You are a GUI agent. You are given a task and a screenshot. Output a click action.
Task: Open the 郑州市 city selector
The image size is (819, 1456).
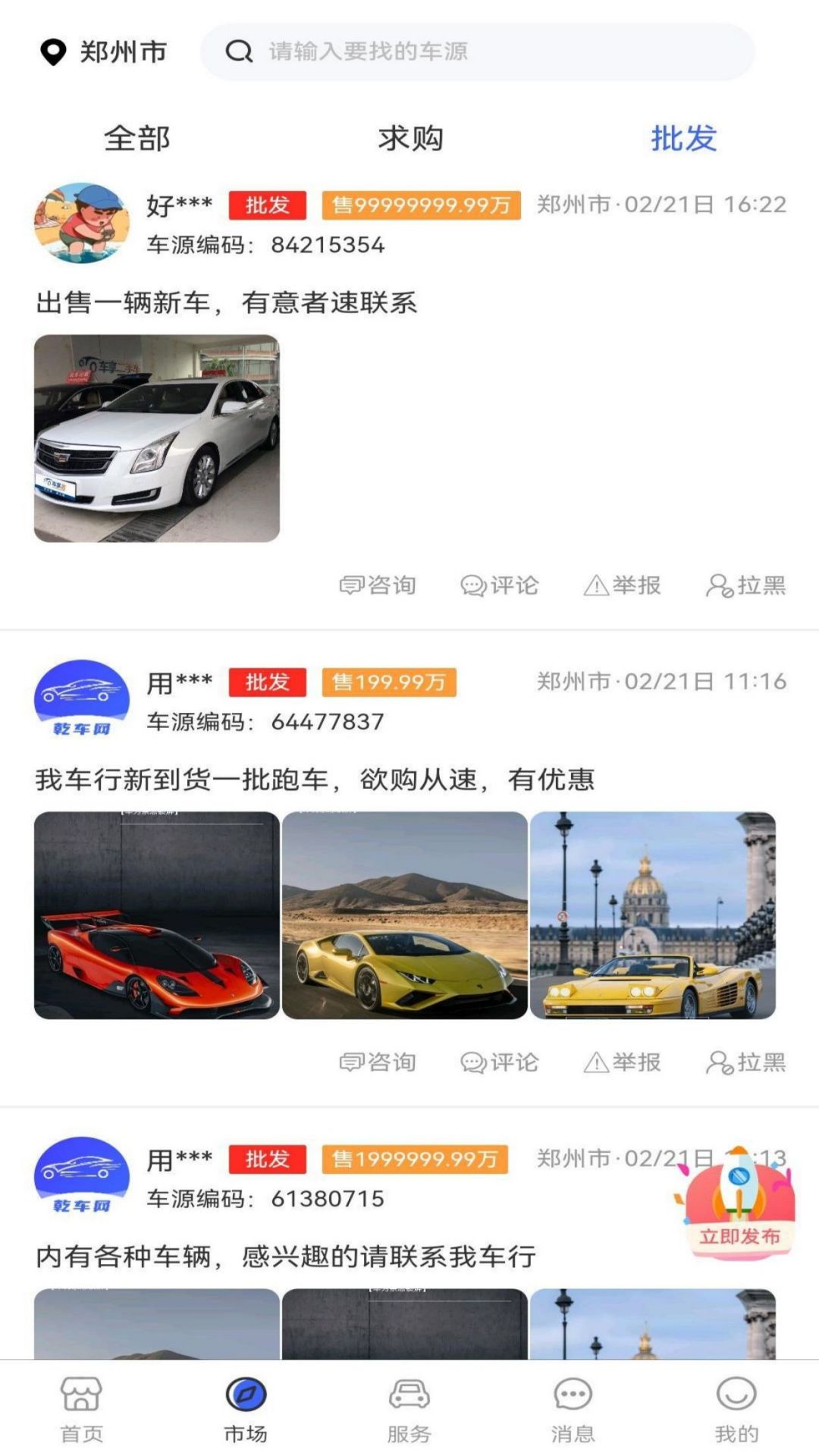(103, 52)
